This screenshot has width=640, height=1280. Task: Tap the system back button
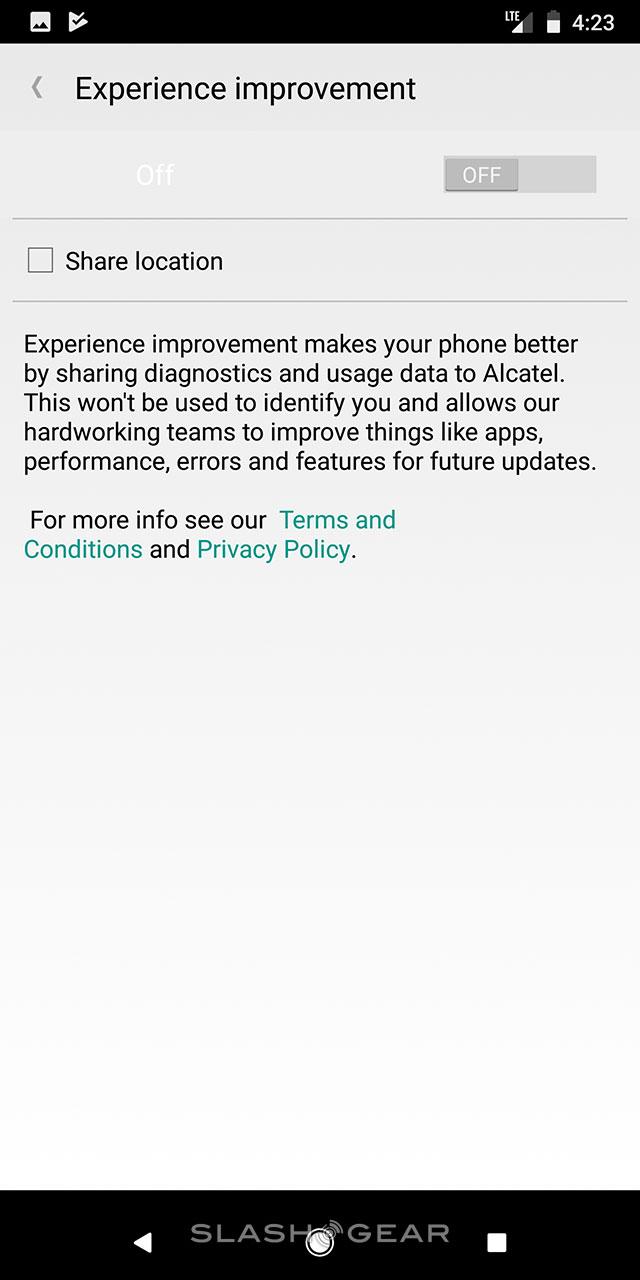tap(143, 1242)
